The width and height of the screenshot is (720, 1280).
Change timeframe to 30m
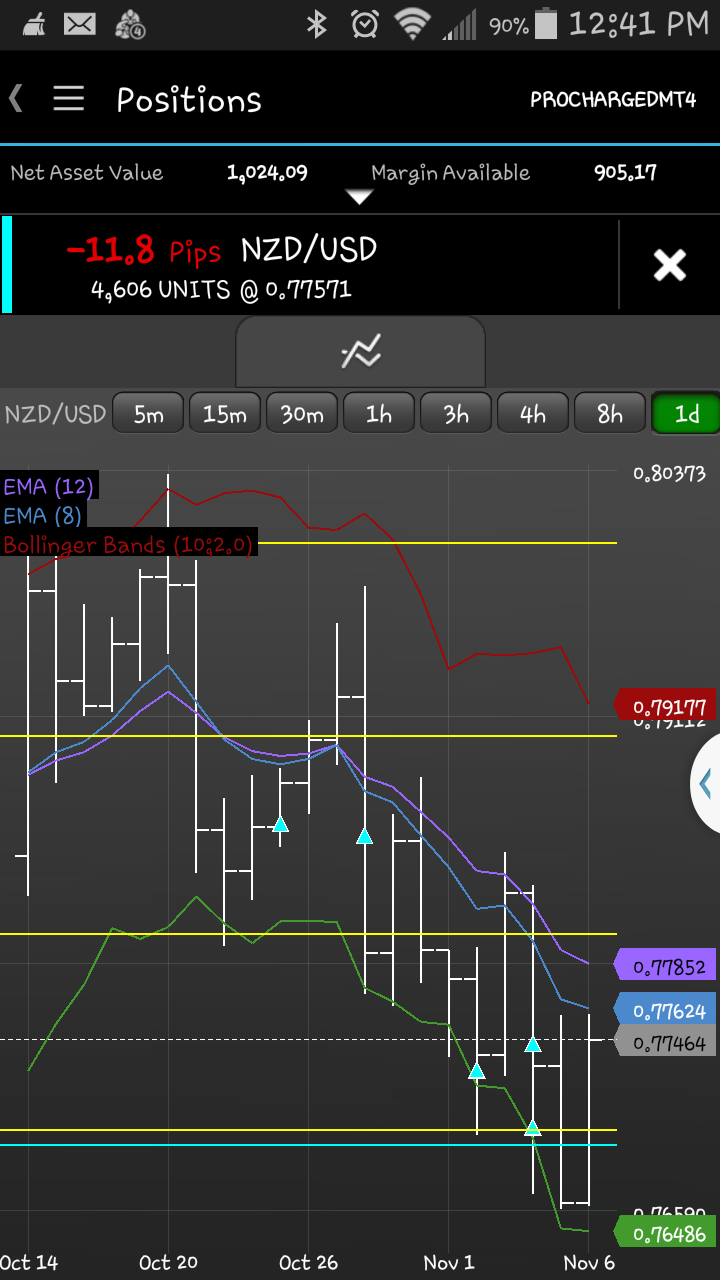click(302, 414)
